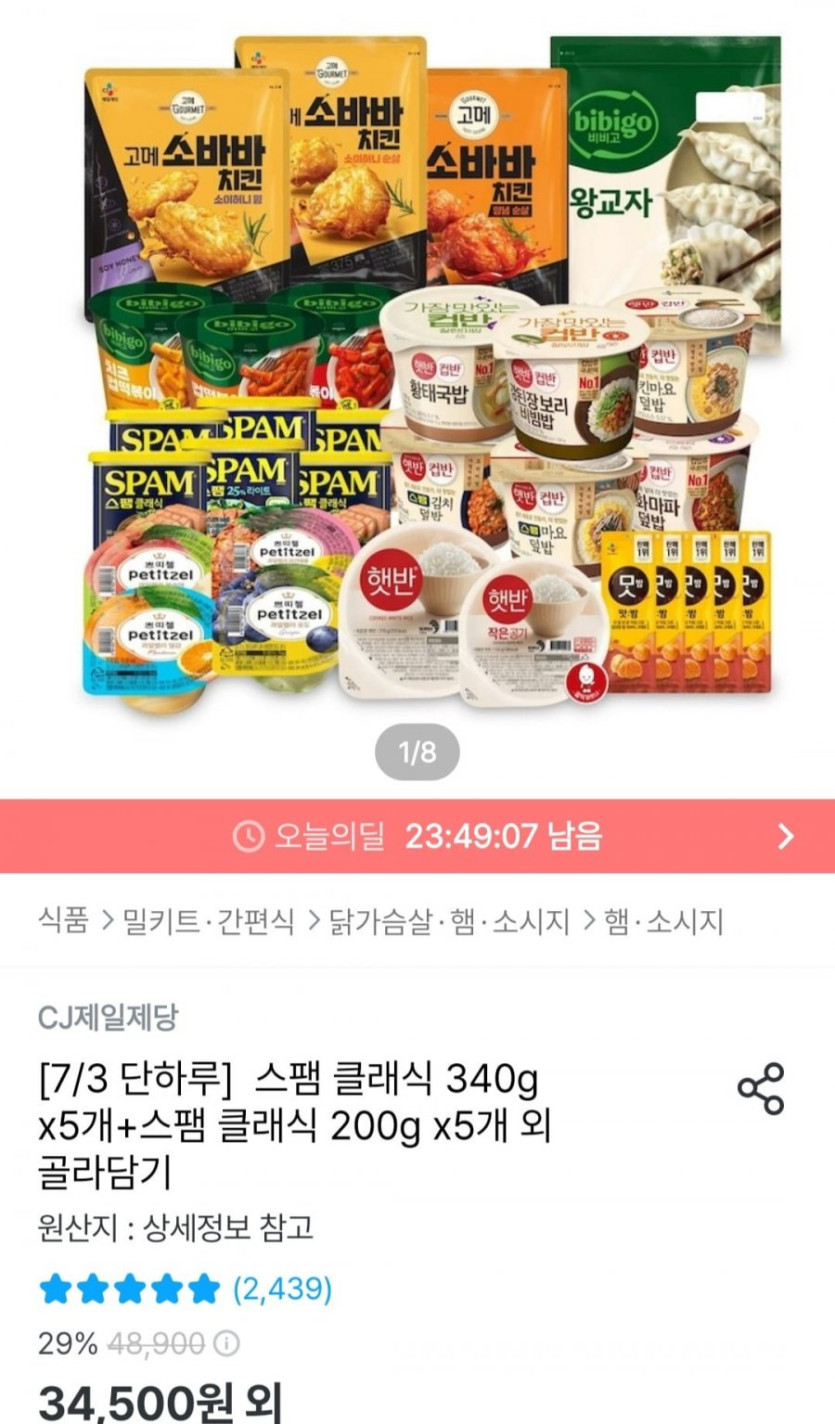Share this product listing
The width and height of the screenshot is (835, 1424).
[760, 1090]
